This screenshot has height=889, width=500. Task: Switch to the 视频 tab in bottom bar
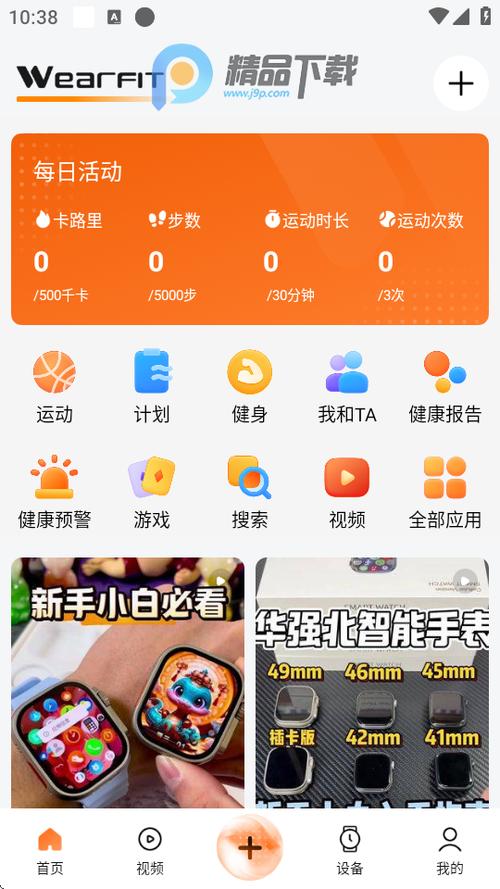[x=150, y=850]
